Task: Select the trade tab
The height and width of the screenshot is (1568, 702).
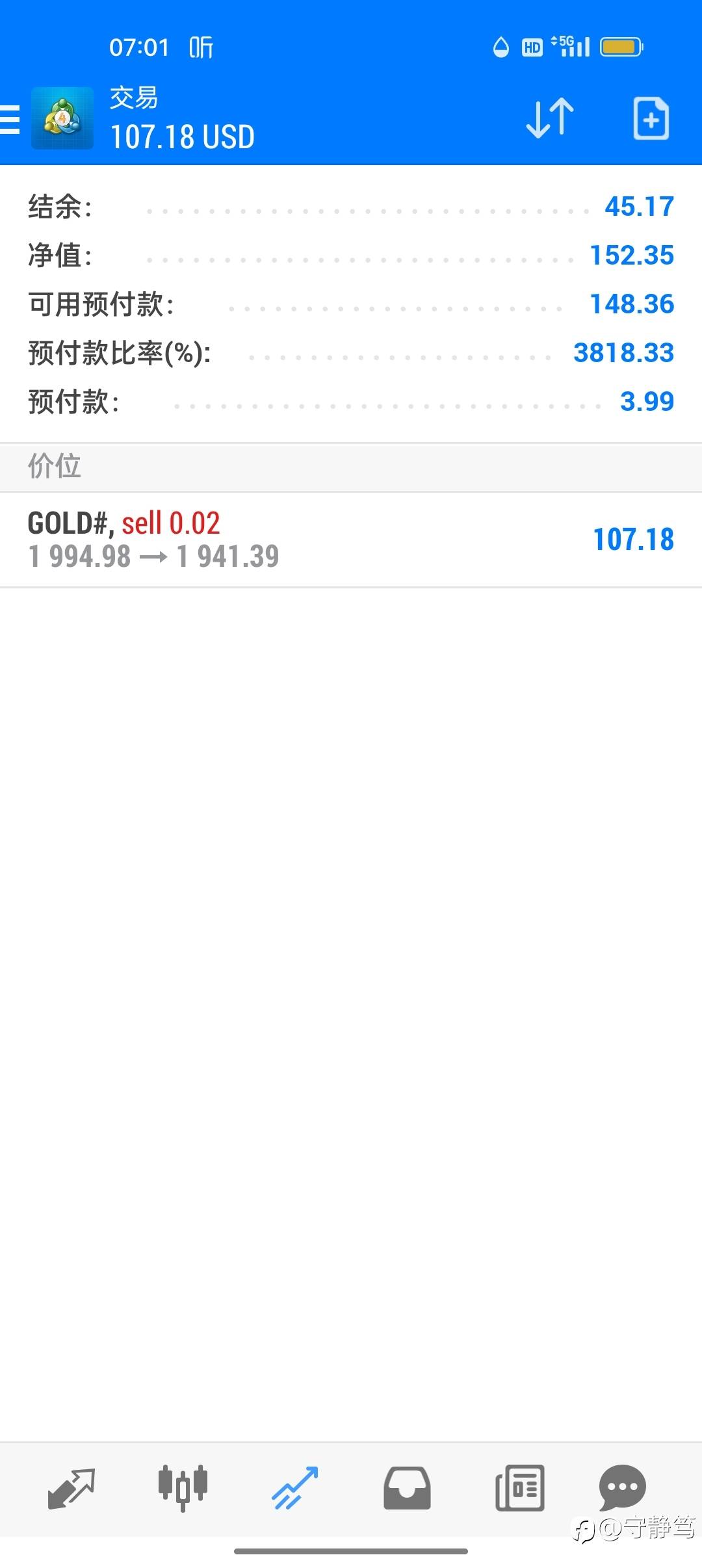Action: pos(295,1487)
